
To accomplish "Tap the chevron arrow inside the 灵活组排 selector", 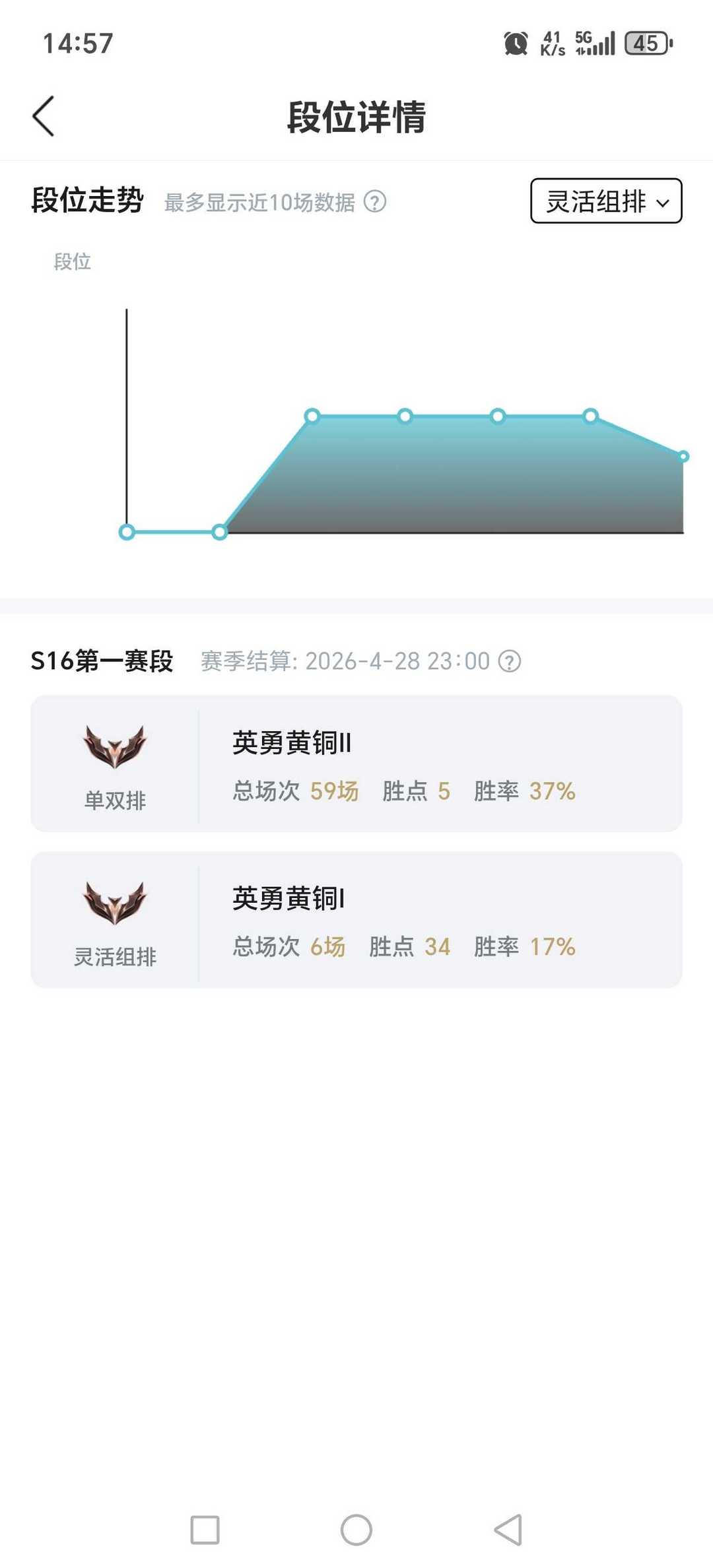I will coord(662,204).
